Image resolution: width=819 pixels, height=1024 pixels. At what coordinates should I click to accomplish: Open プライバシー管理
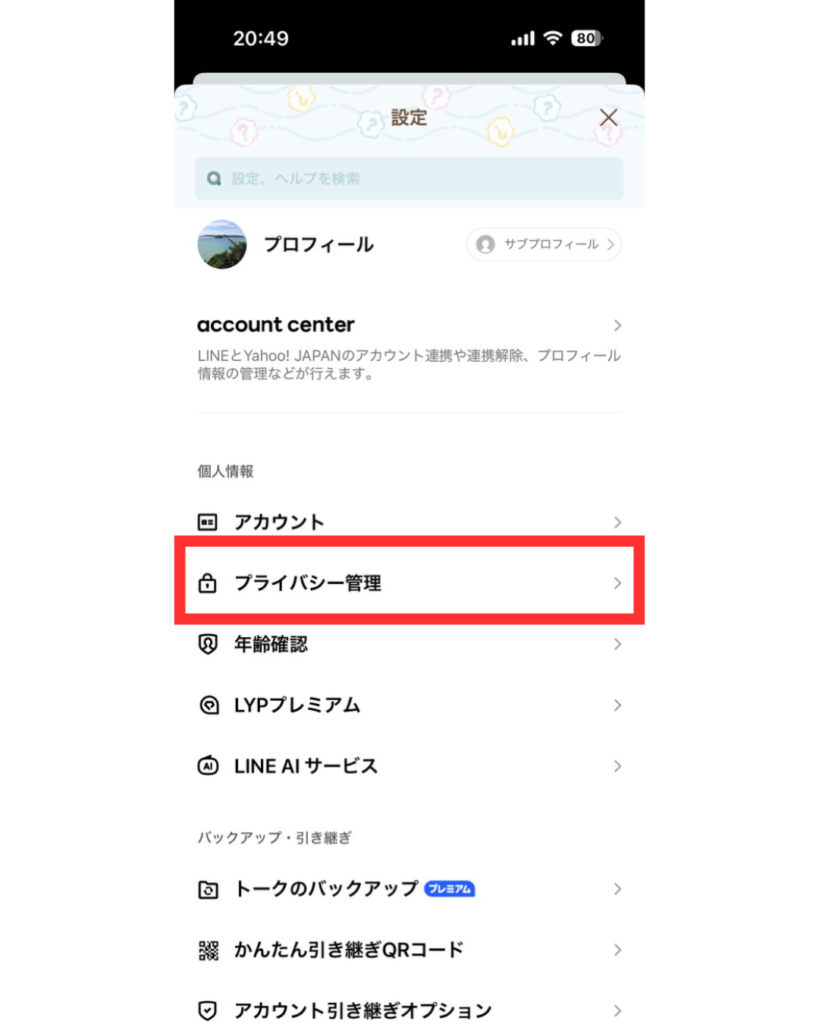[x=409, y=583]
